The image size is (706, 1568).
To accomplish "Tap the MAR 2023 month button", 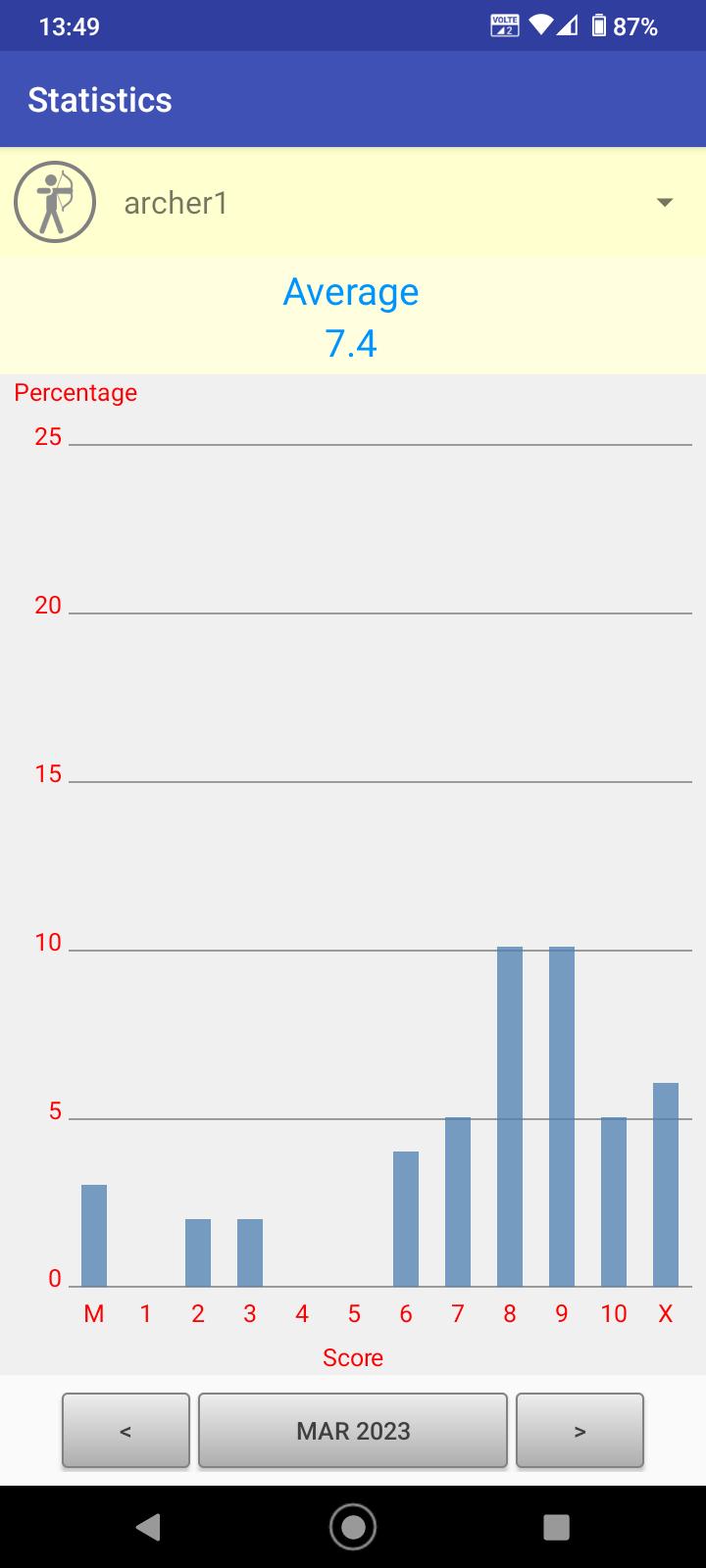I will (x=353, y=1431).
